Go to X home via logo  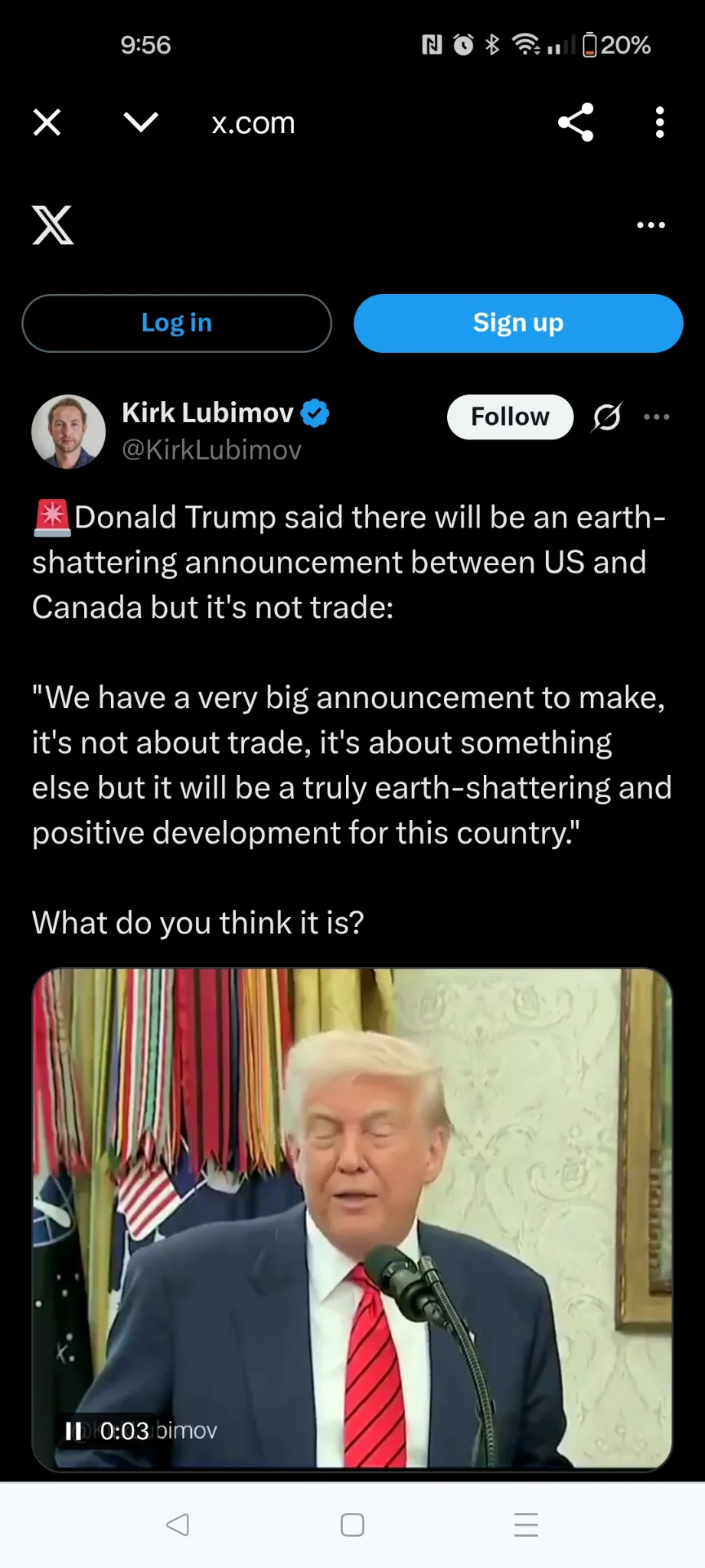53,225
